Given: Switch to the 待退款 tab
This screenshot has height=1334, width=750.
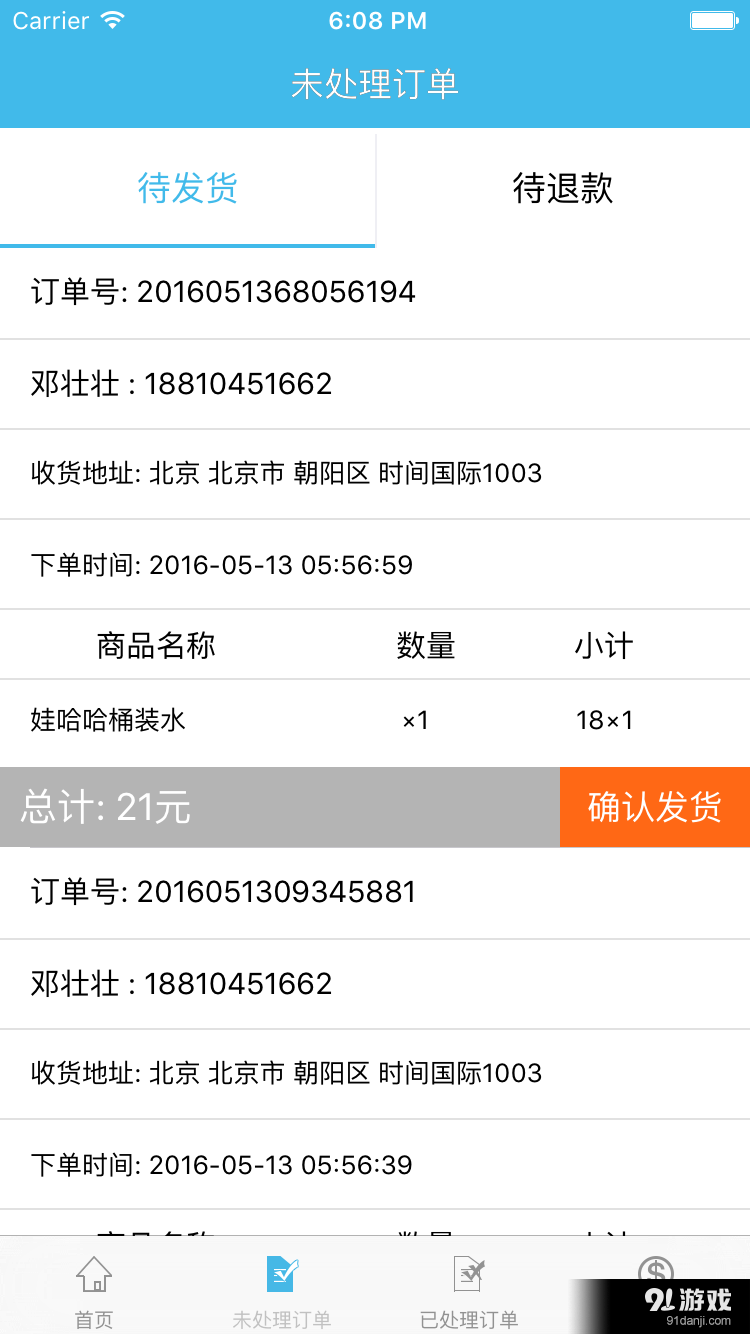Looking at the screenshot, I should [562, 189].
